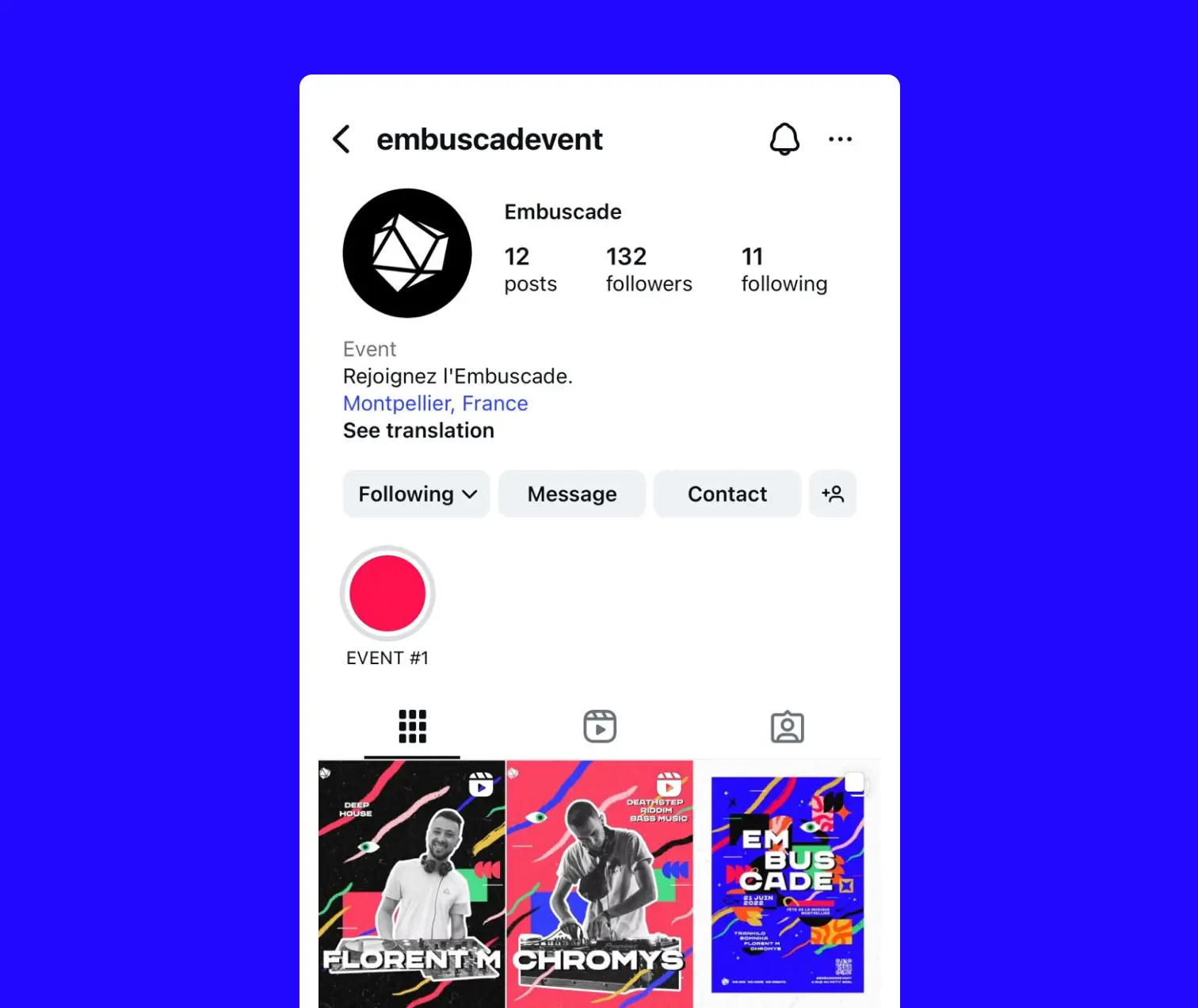The image size is (1198, 1008).
Task: Open the 132 followers list
Action: click(648, 269)
